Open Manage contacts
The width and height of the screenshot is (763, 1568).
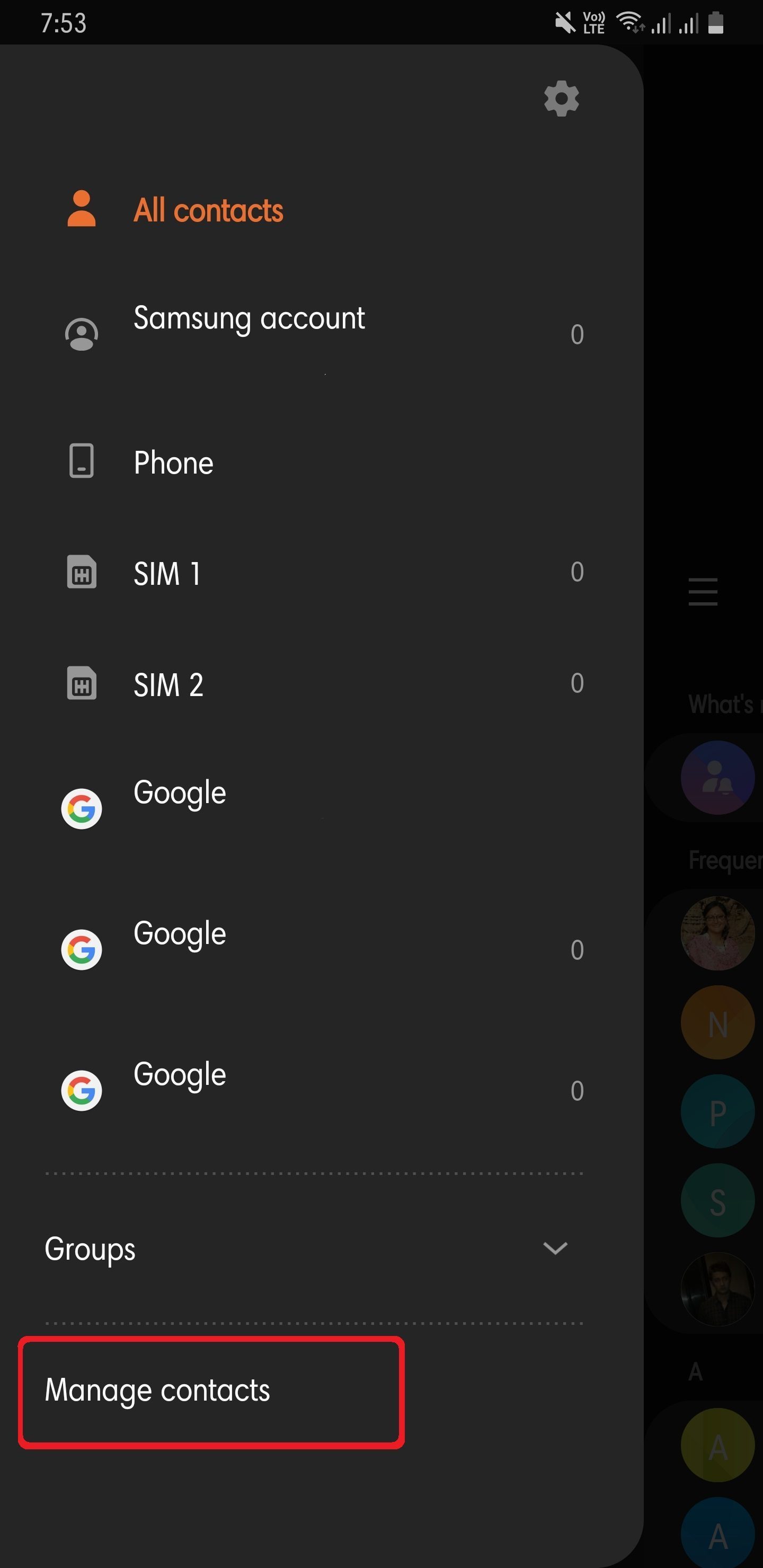pyautogui.click(x=157, y=1390)
